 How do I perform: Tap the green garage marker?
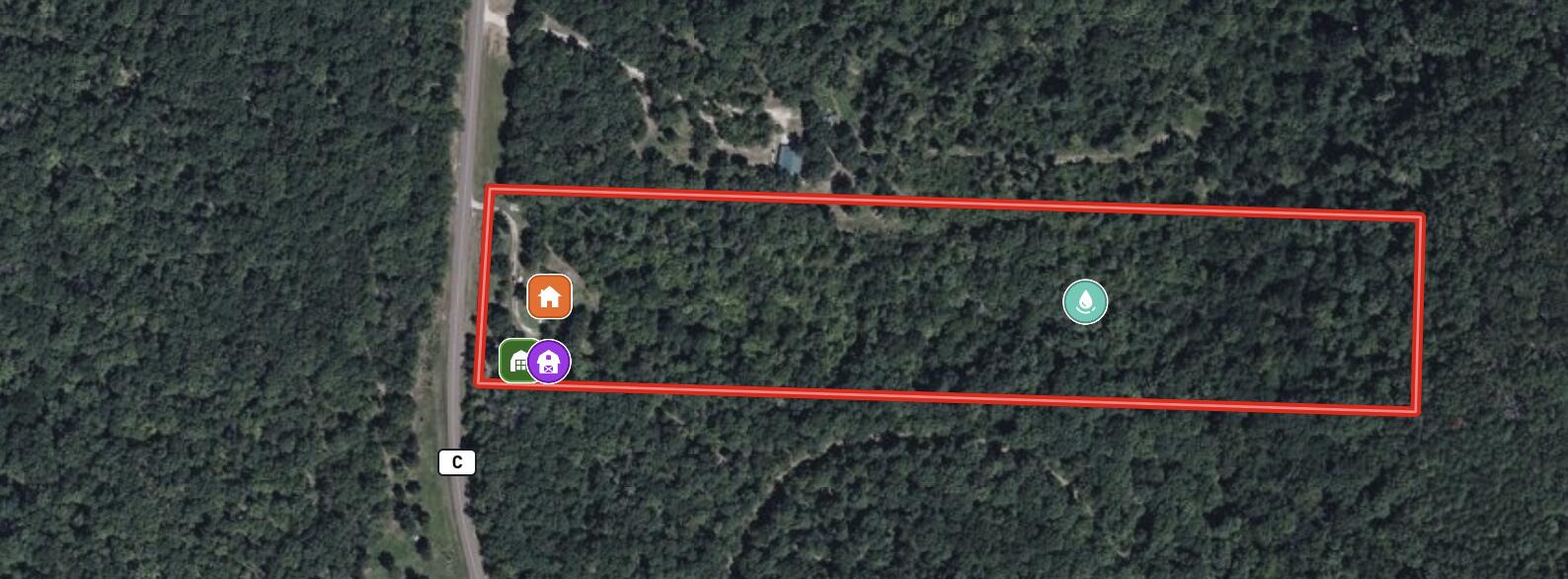[513, 361]
